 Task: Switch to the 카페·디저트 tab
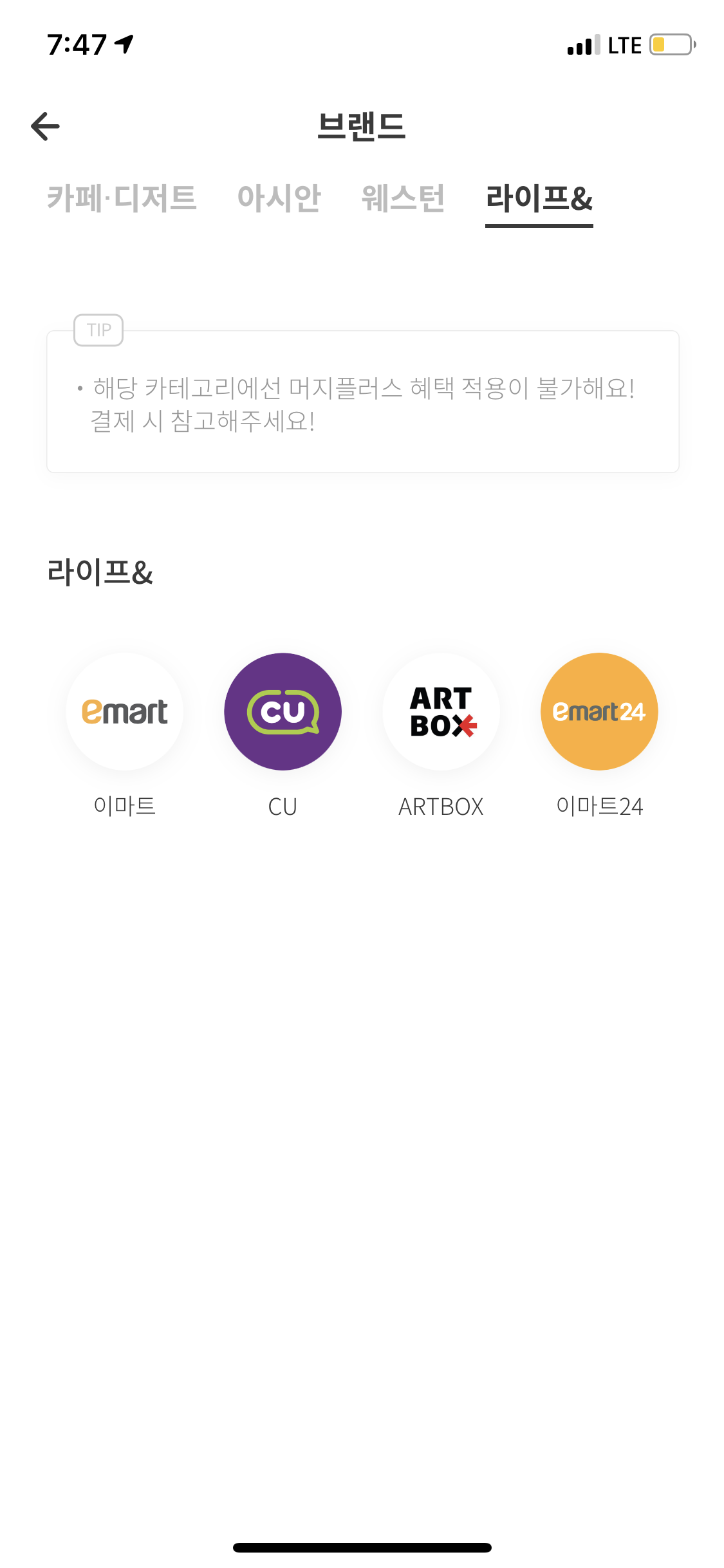(x=122, y=198)
